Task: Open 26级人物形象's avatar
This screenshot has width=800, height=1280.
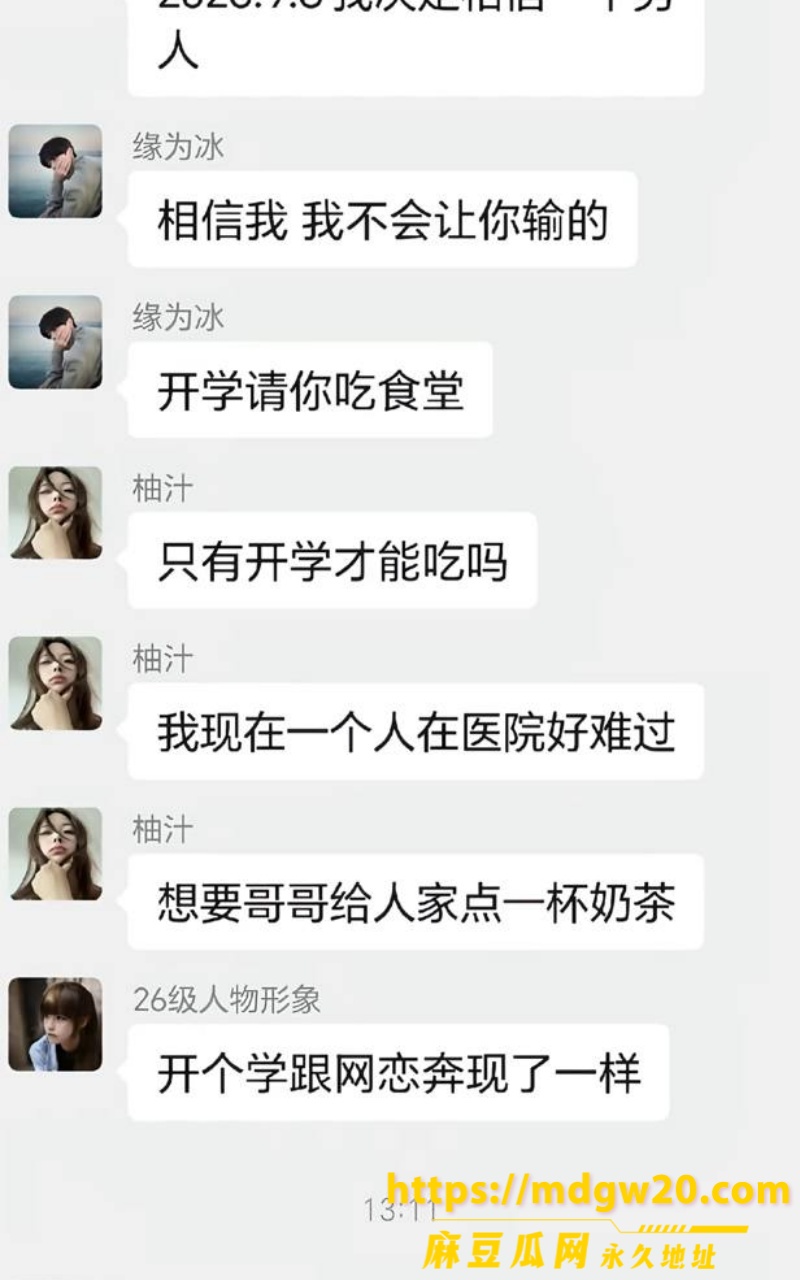Action: (x=55, y=1024)
